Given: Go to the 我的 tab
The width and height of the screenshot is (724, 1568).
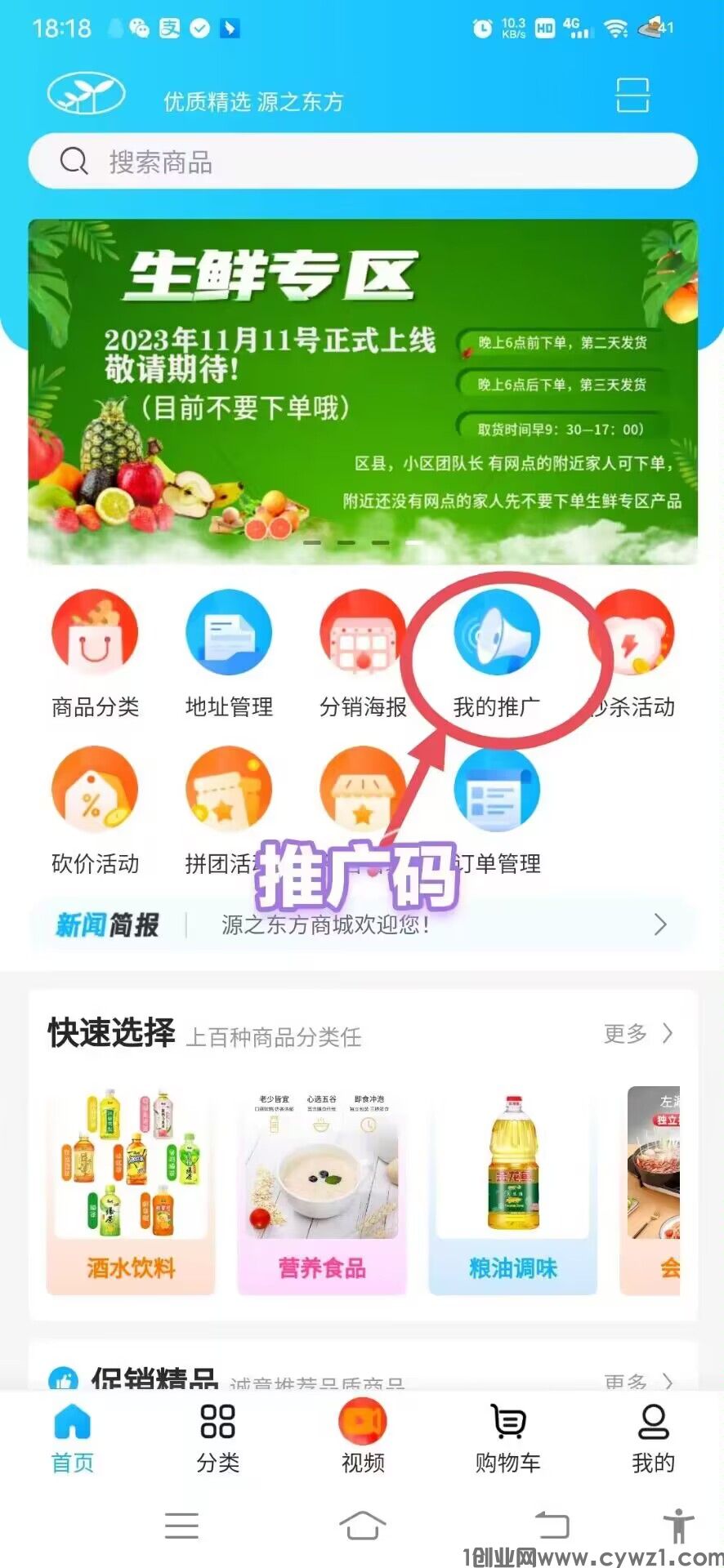Looking at the screenshot, I should (653, 1437).
